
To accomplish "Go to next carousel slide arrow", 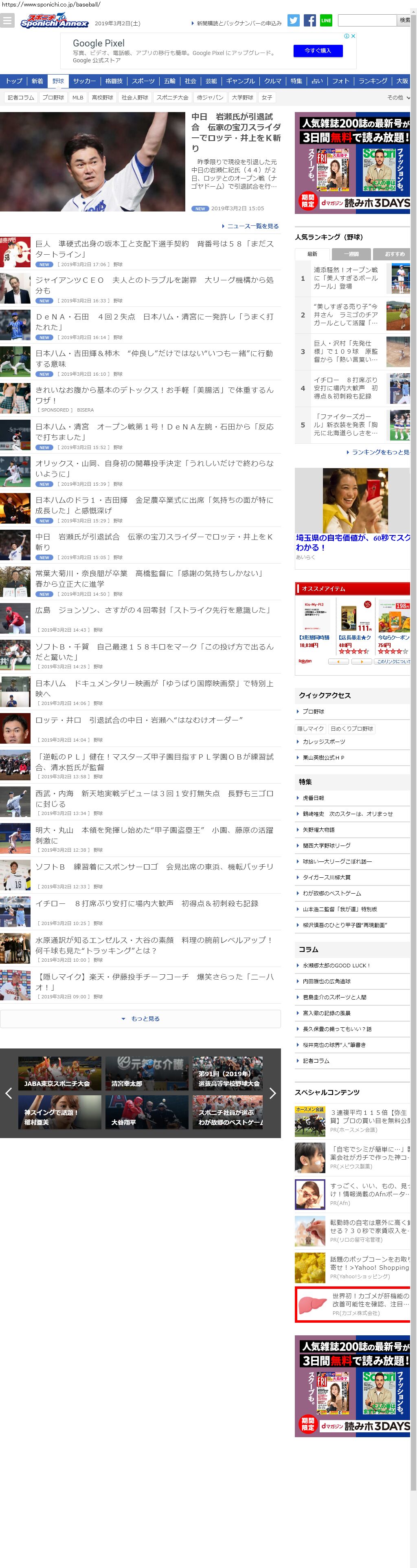I will click(x=272, y=1093).
